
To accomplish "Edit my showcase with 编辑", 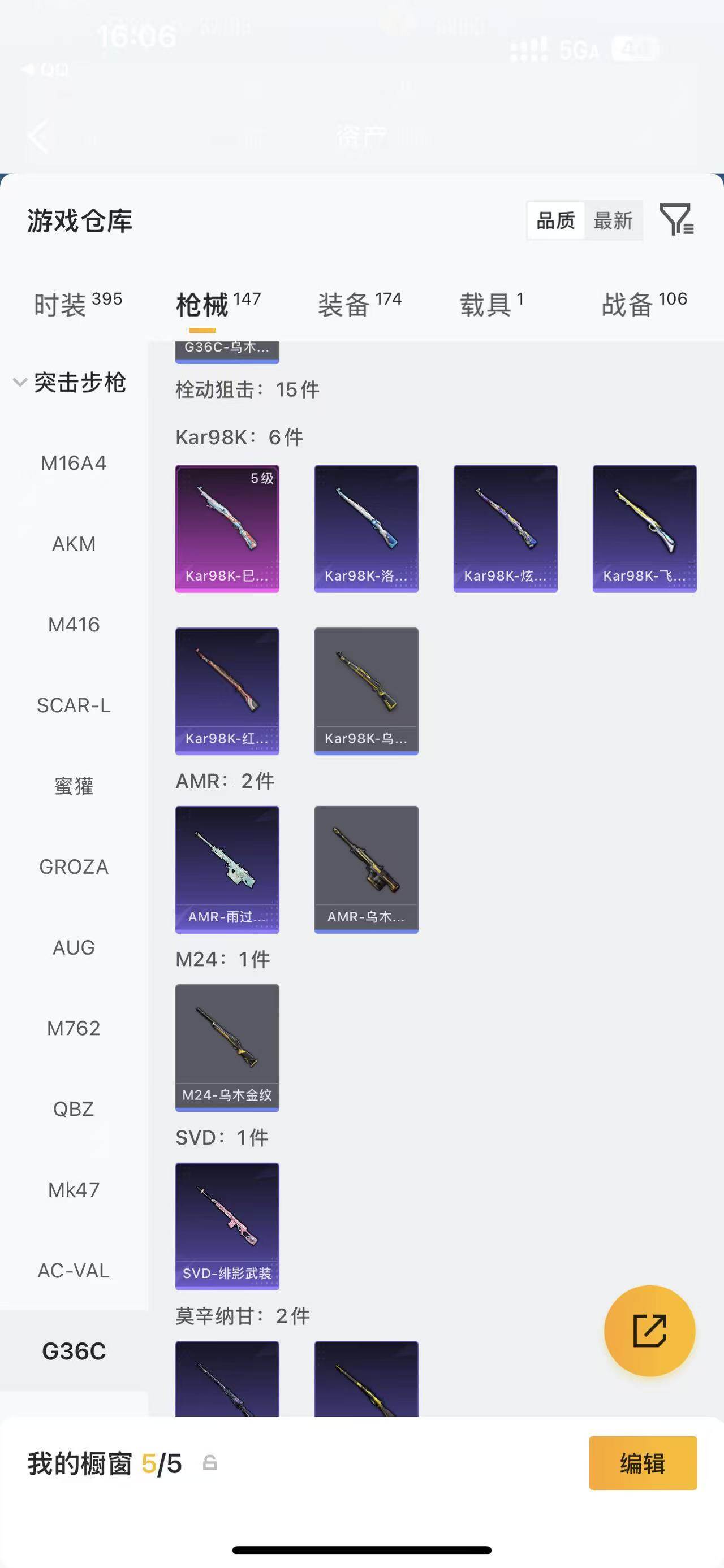I will tap(643, 1463).
